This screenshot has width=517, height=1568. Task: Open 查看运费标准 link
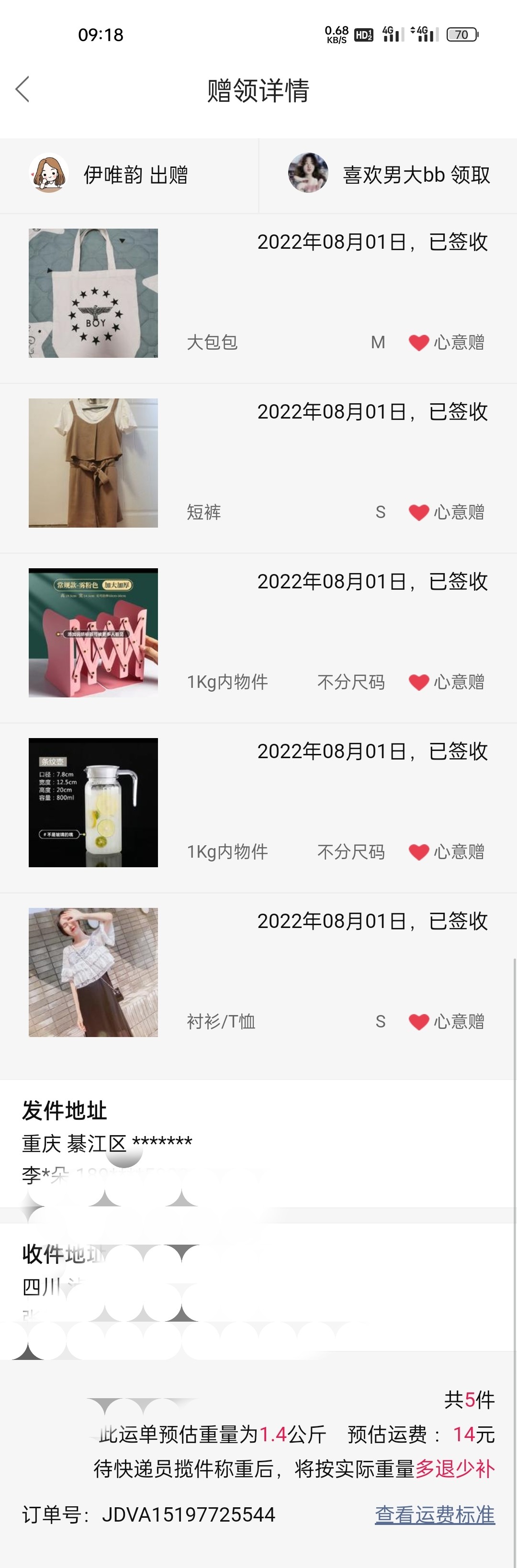pos(434,1515)
